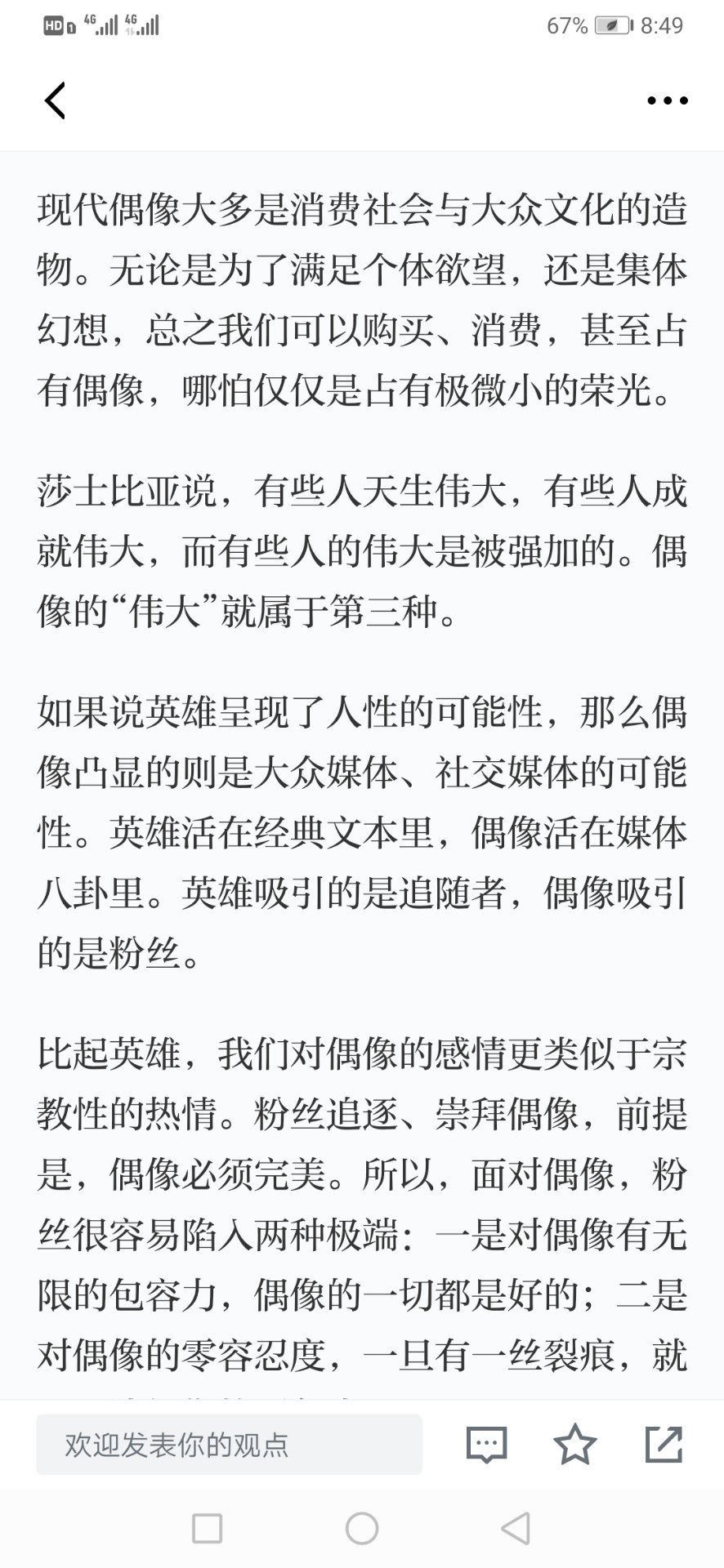Share the article via the share icon

(x=664, y=1444)
